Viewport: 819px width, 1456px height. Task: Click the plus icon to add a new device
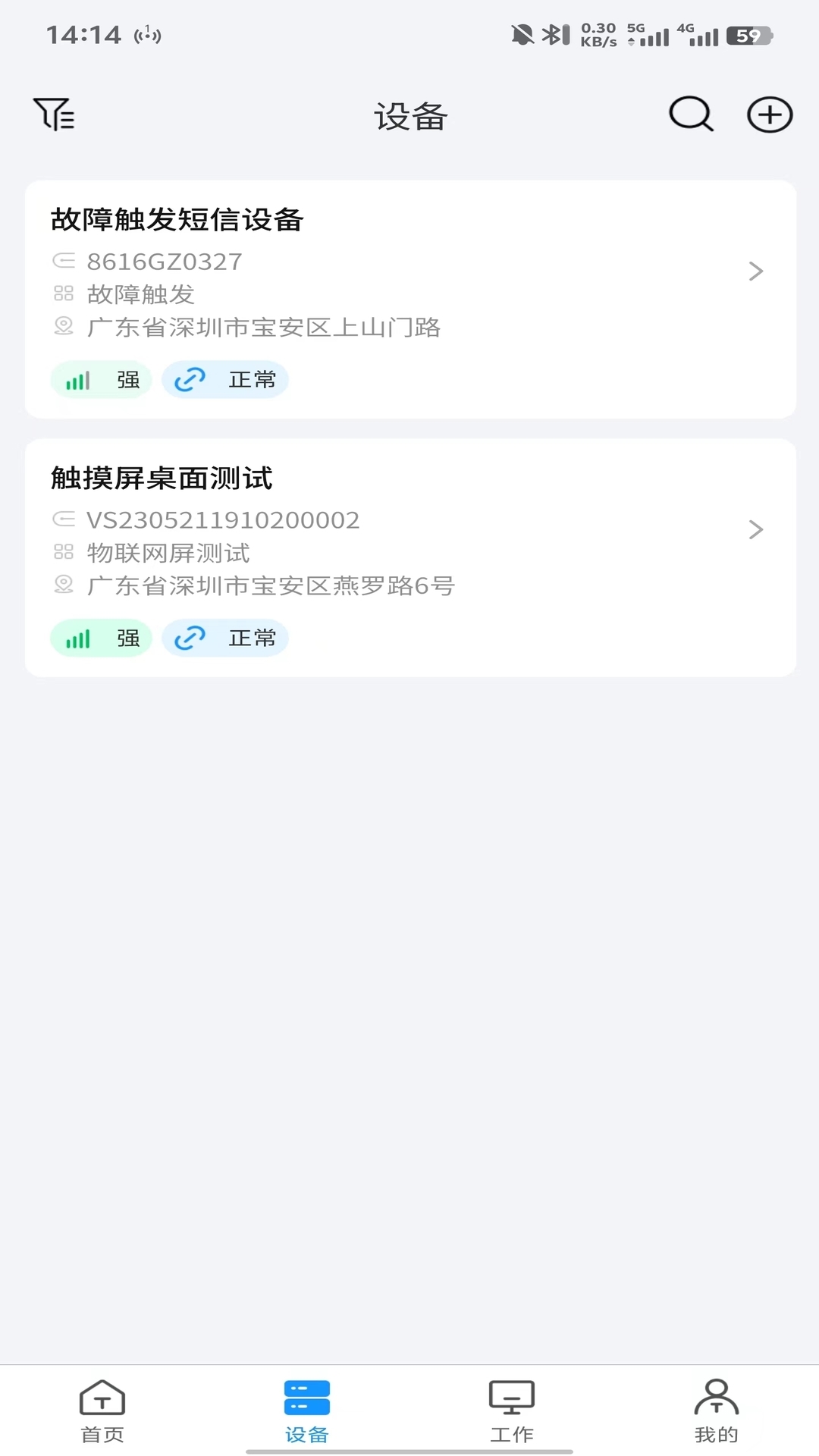pos(769,115)
